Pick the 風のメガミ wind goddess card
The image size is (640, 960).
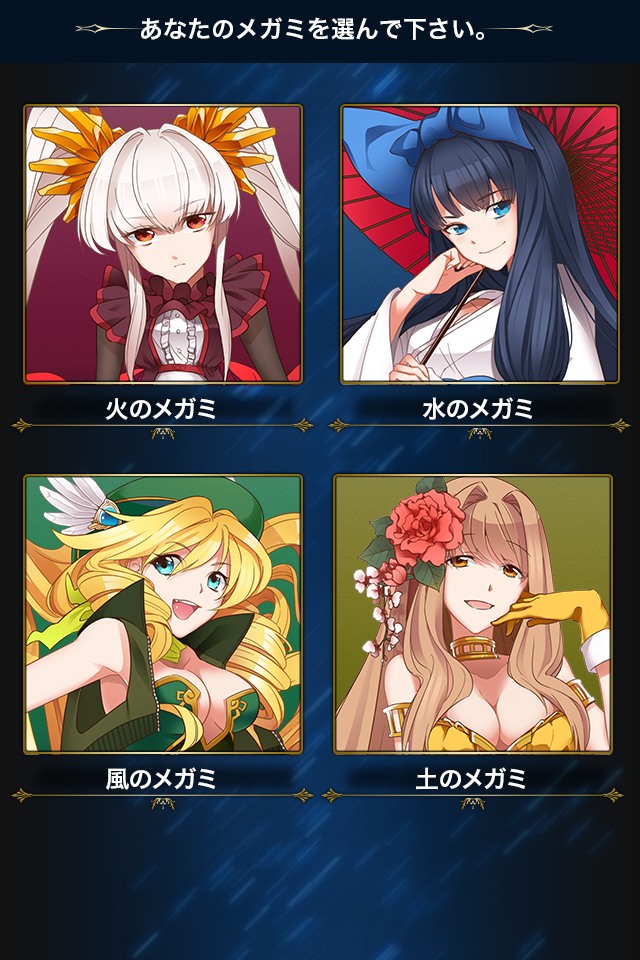[162, 614]
